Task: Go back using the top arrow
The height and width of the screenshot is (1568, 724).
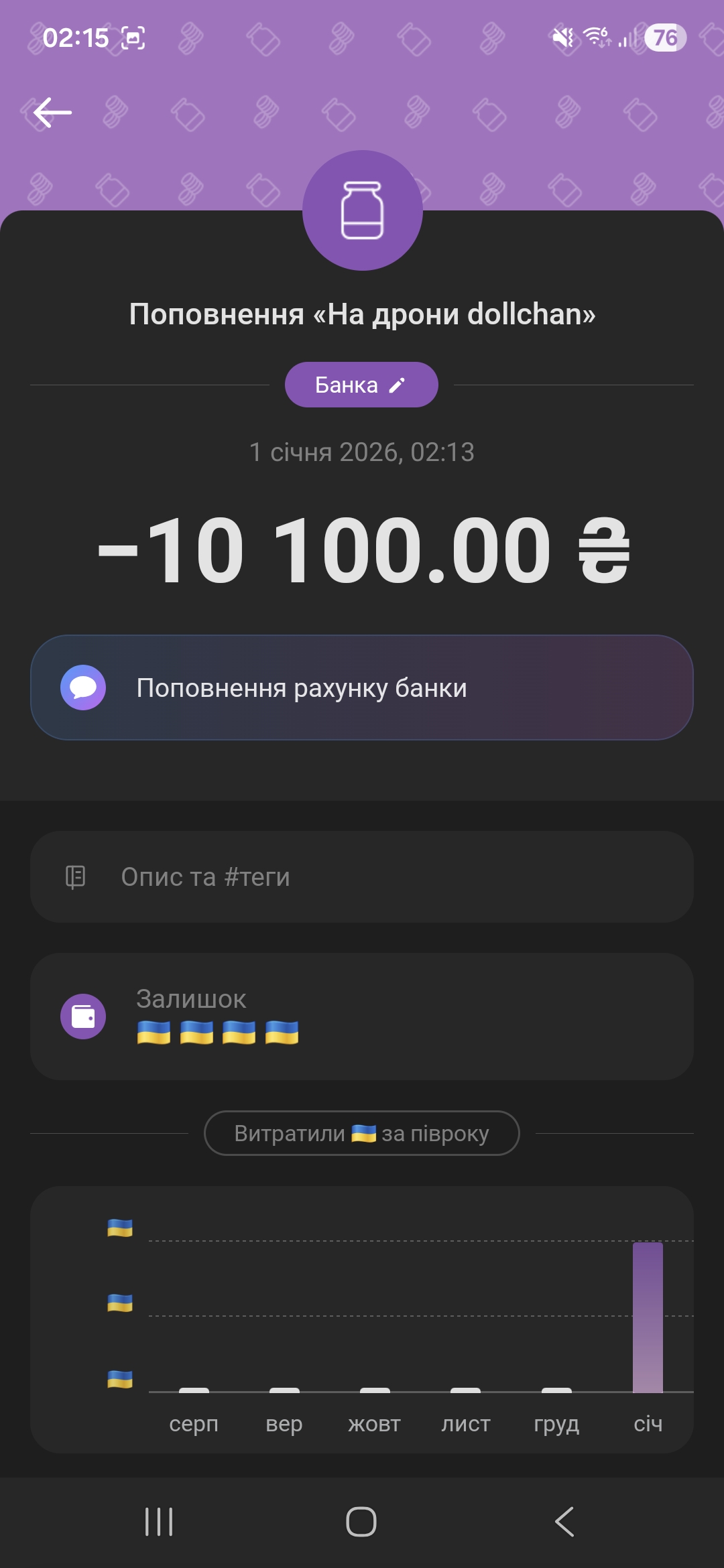Action: click(x=52, y=113)
